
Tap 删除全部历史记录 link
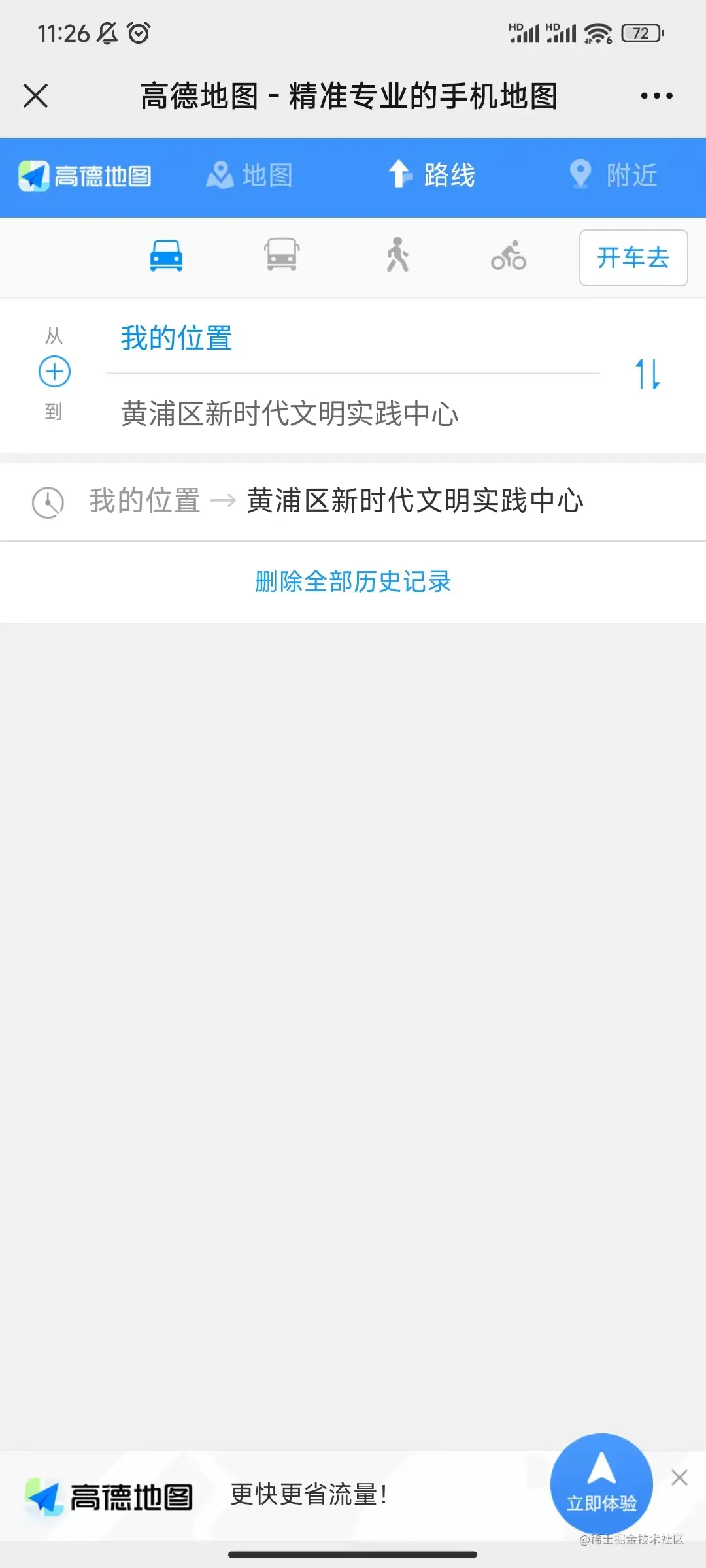coord(353,581)
